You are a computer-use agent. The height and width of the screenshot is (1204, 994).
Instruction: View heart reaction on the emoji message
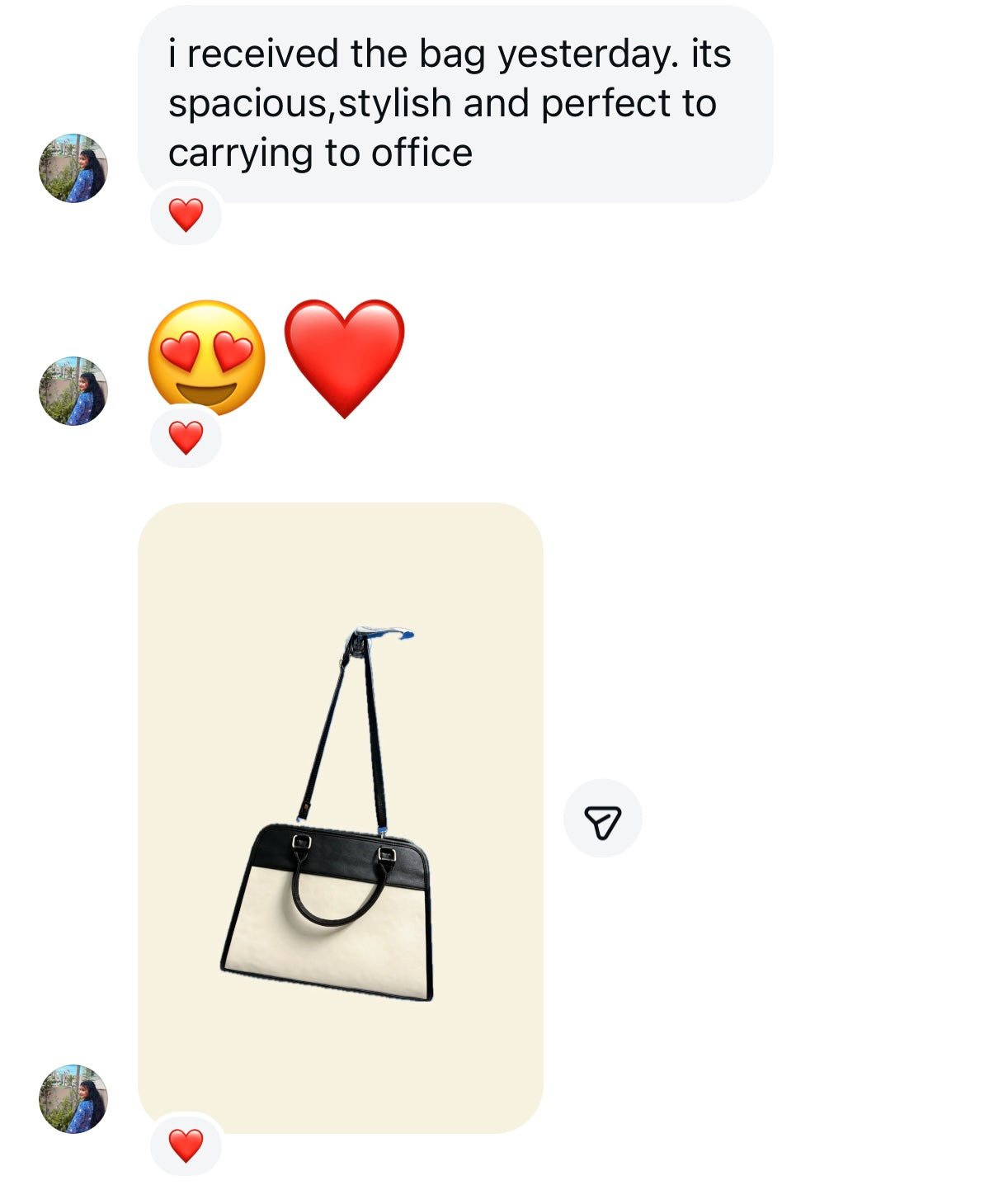186,437
